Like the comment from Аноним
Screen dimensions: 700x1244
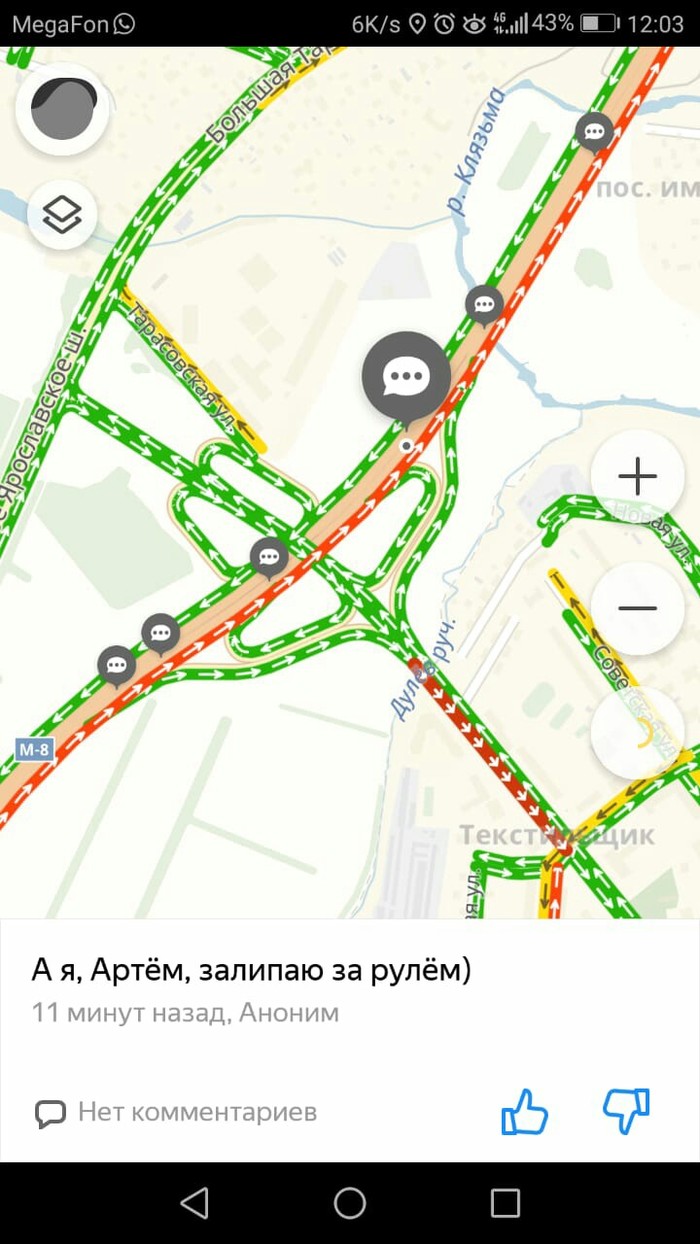tap(524, 1111)
